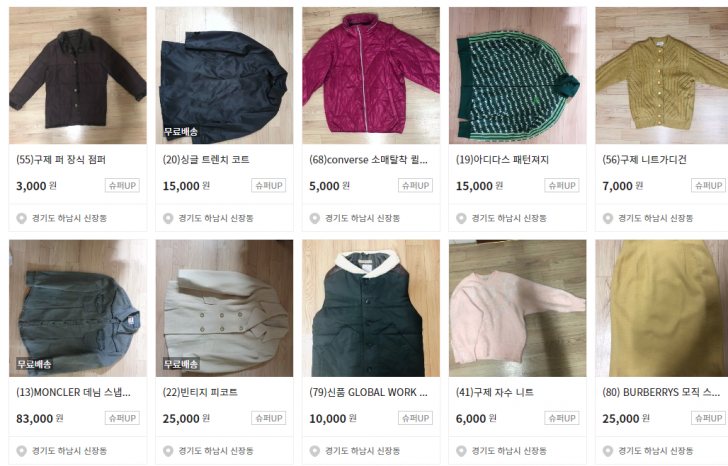Select the (56) 구제 니트가디건 product card
This screenshot has height=466, width=728.
click(x=661, y=75)
